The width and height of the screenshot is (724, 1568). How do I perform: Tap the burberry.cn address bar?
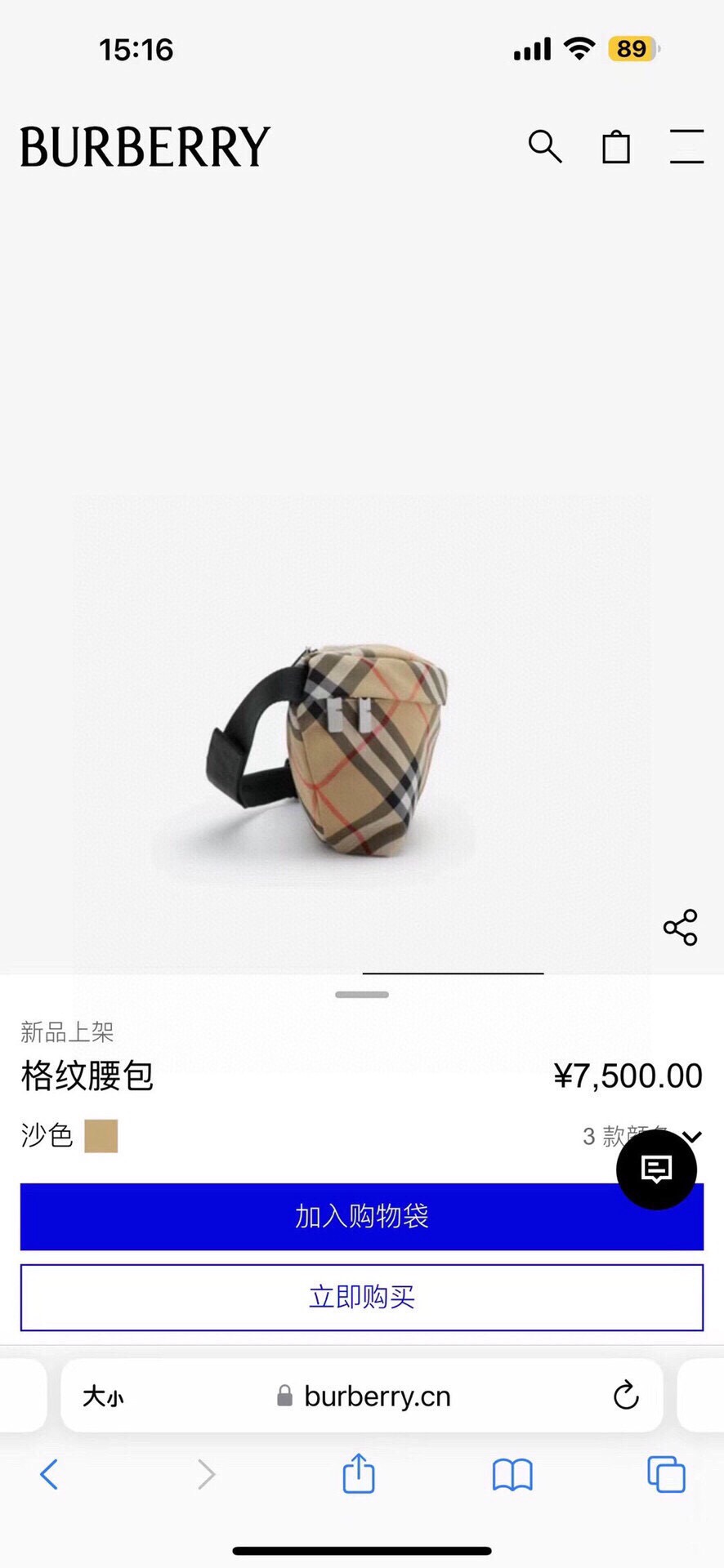tap(376, 1396)
